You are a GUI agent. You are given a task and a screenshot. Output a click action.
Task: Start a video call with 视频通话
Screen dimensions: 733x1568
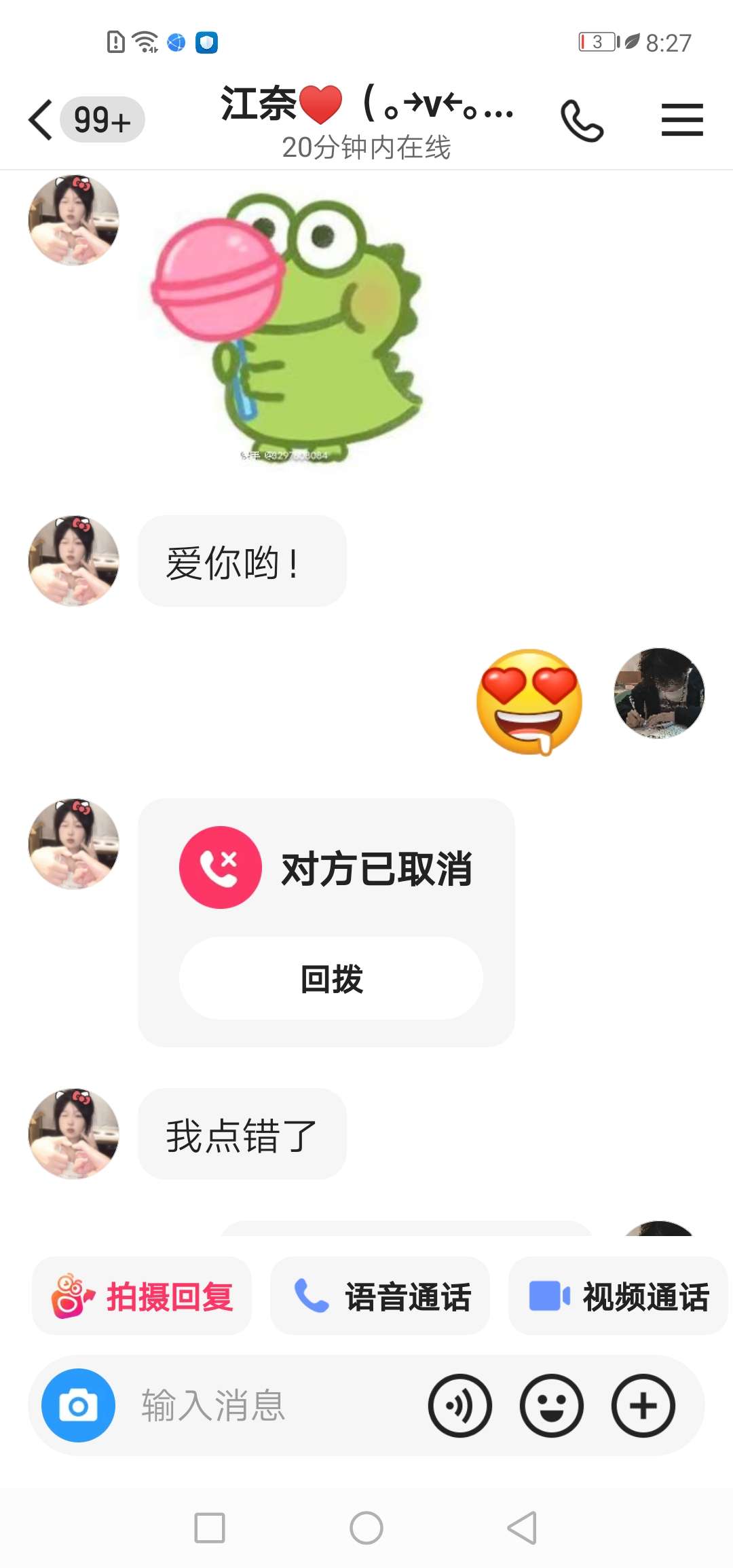618,1296
